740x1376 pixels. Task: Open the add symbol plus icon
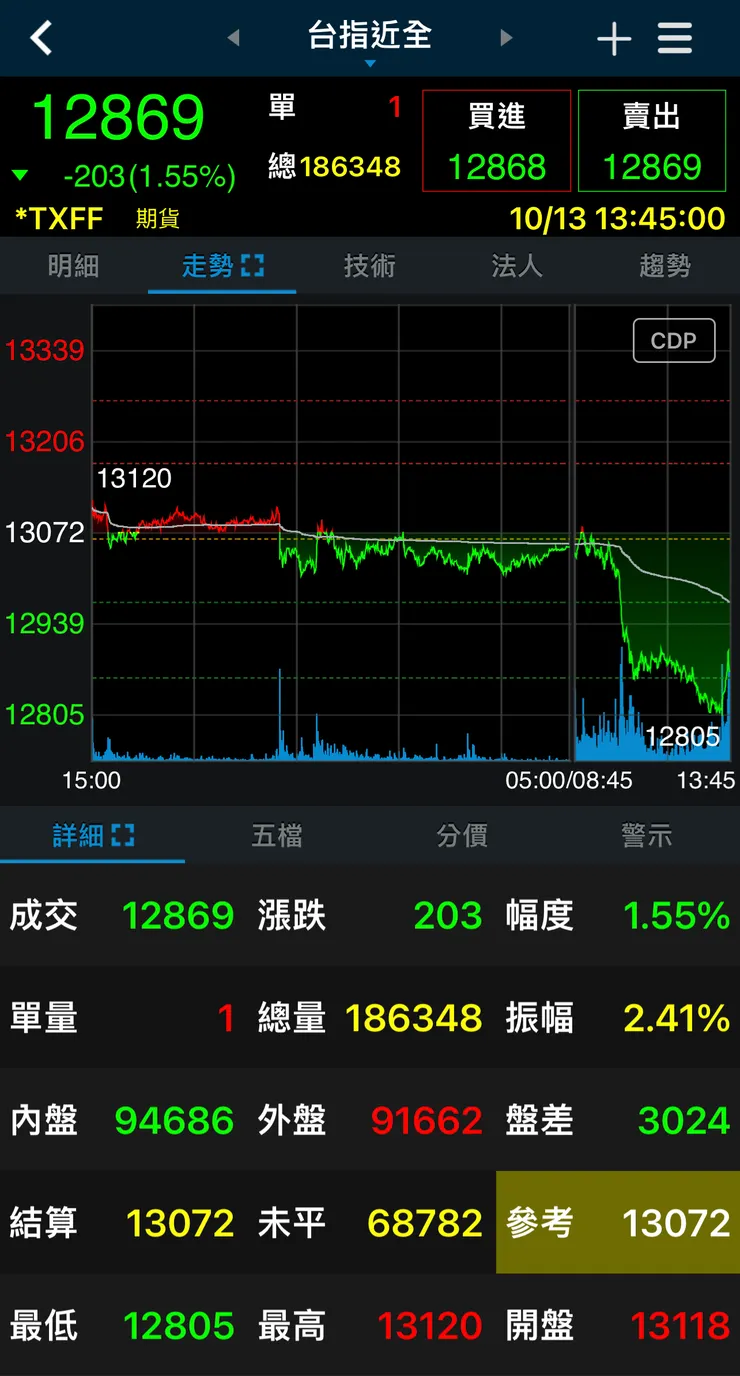pyautogui.click(x=613, y=38)
